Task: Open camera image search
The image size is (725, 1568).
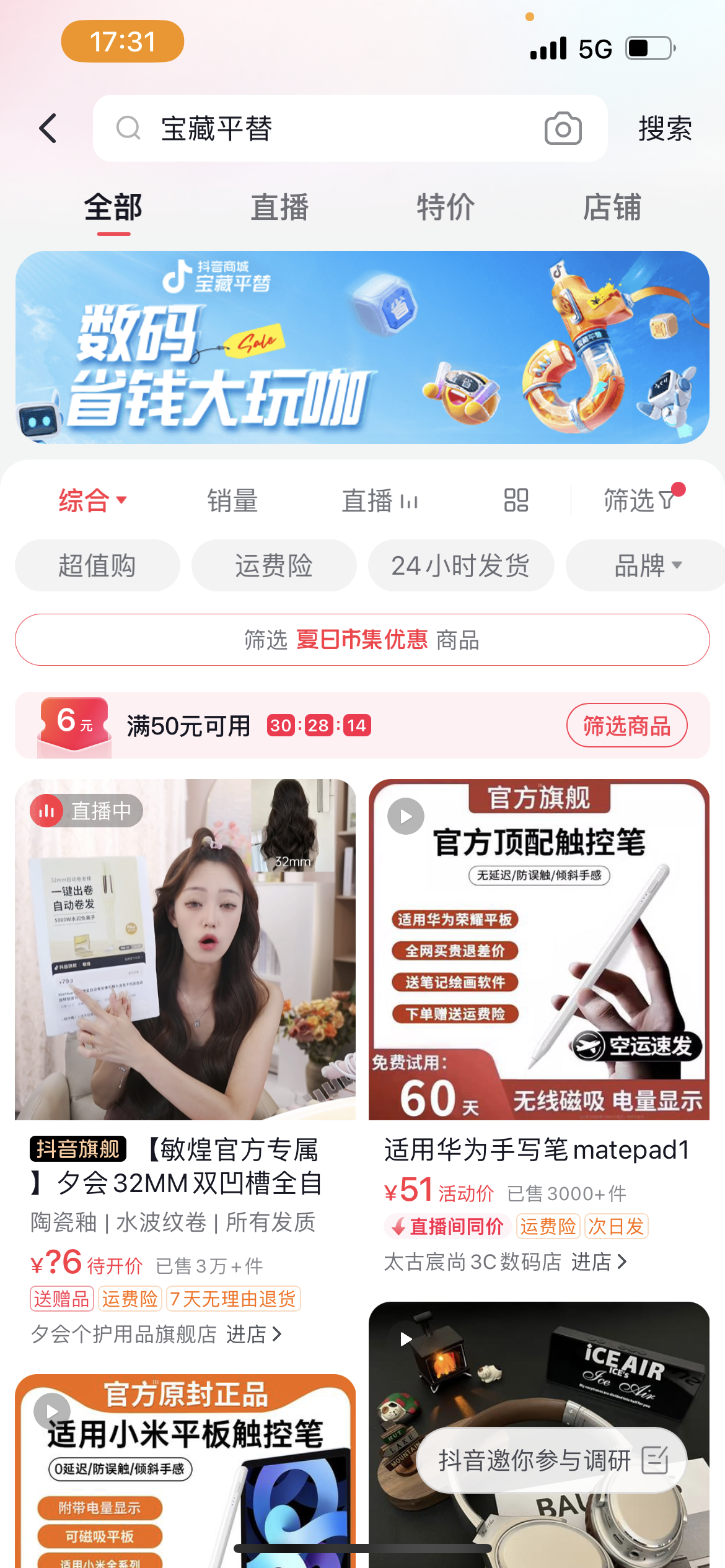Action: [x=563, y=128]
